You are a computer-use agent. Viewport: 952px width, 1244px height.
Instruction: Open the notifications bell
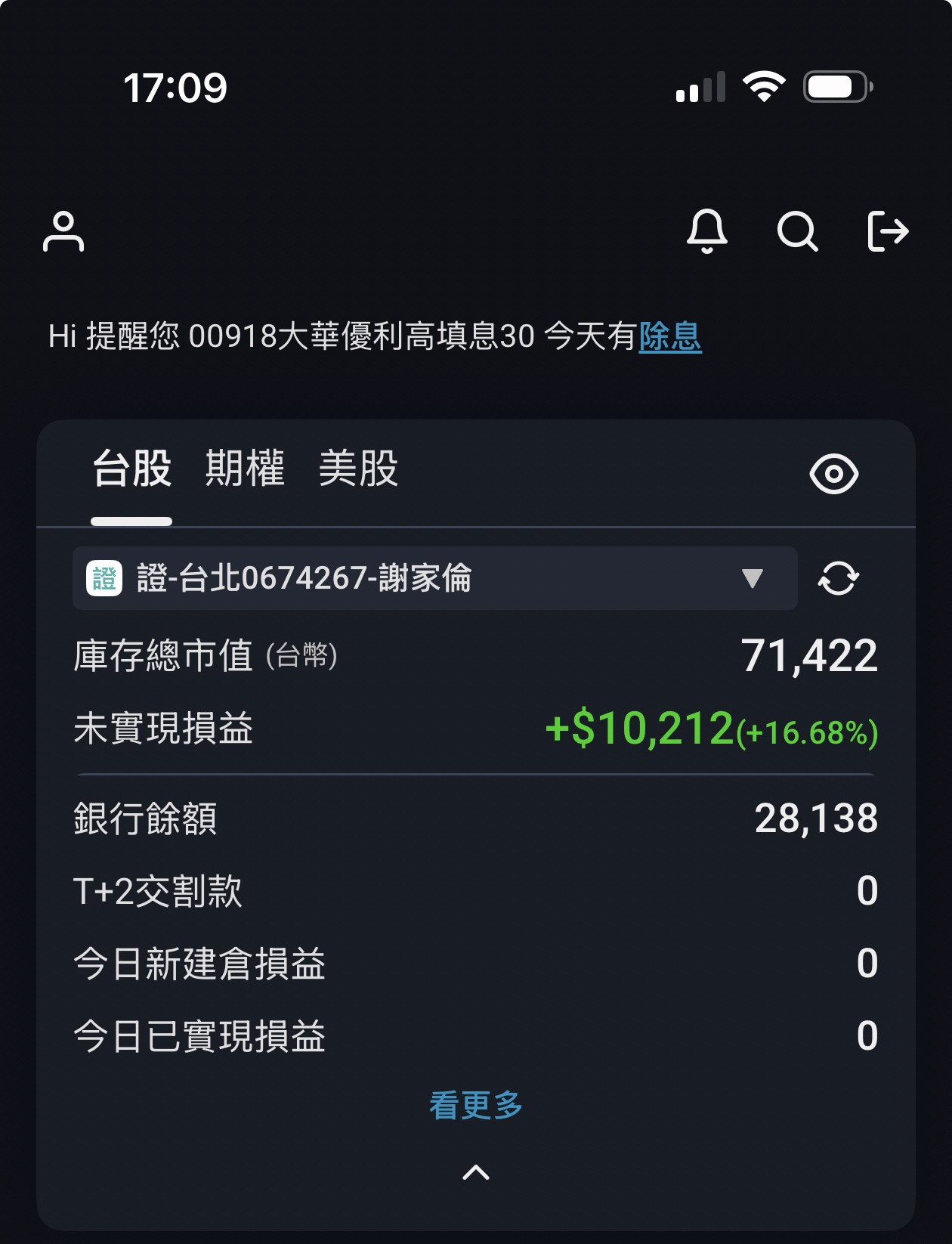pos(706,231)
